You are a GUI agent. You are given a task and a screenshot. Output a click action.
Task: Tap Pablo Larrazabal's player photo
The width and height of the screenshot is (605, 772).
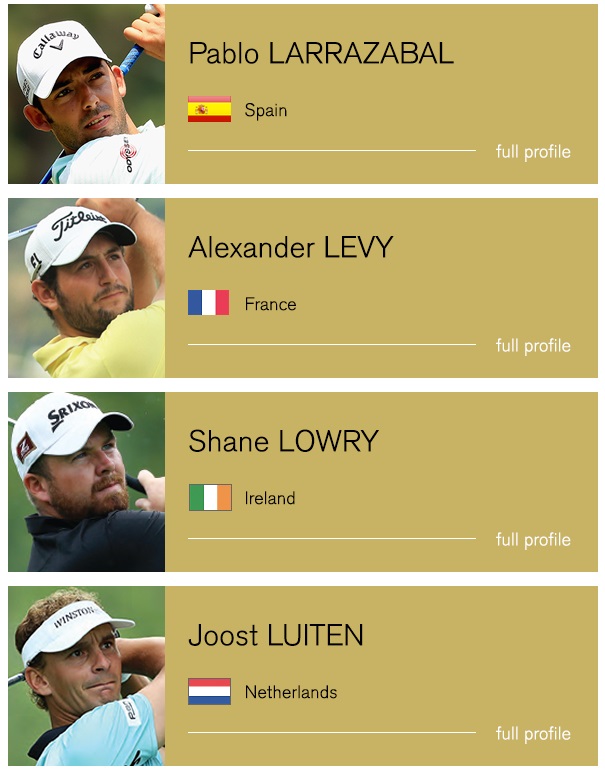pyautogui.click(x=86, y=94)
